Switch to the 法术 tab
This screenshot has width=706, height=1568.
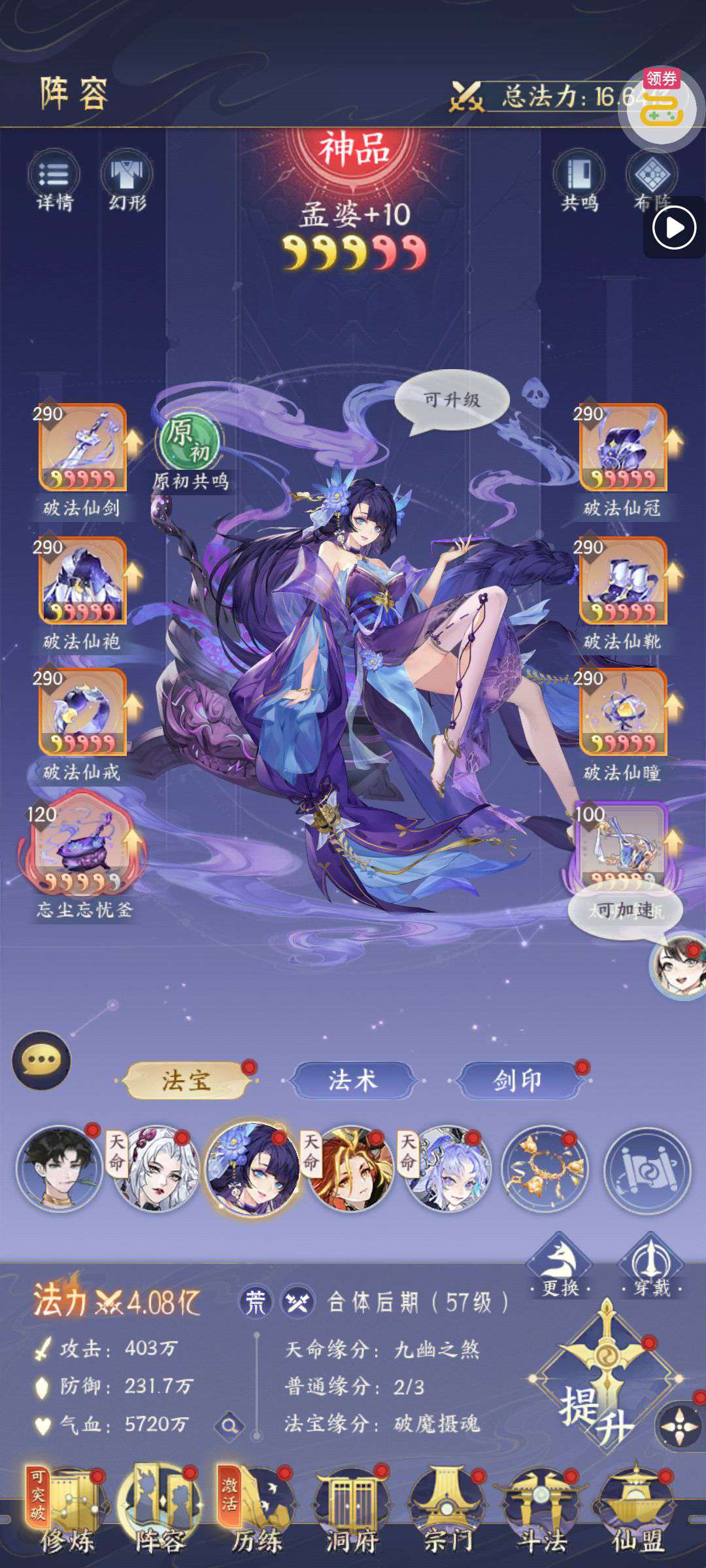(x=353, y=1081)
